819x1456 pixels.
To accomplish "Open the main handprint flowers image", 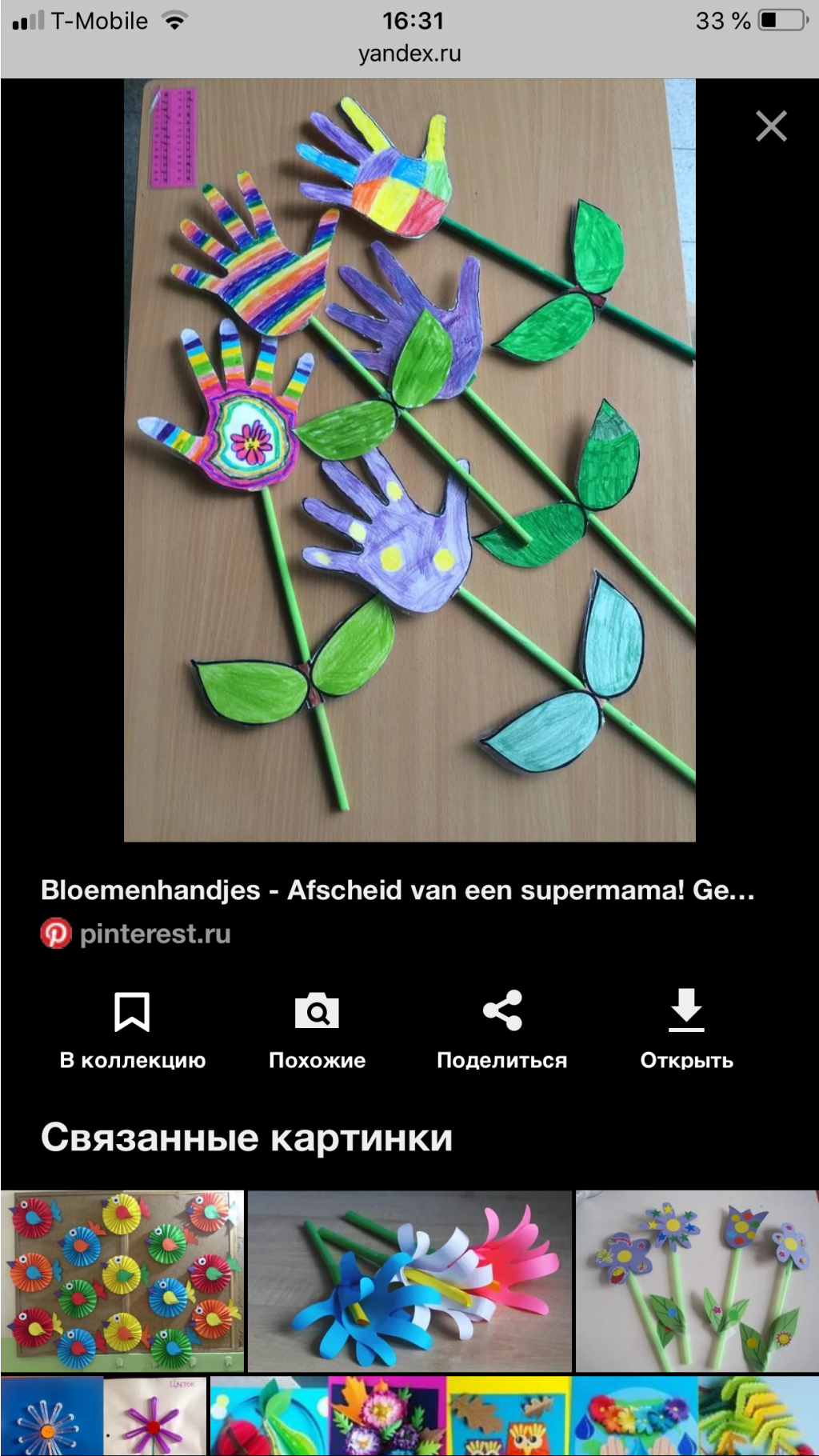I will [409, 460].
